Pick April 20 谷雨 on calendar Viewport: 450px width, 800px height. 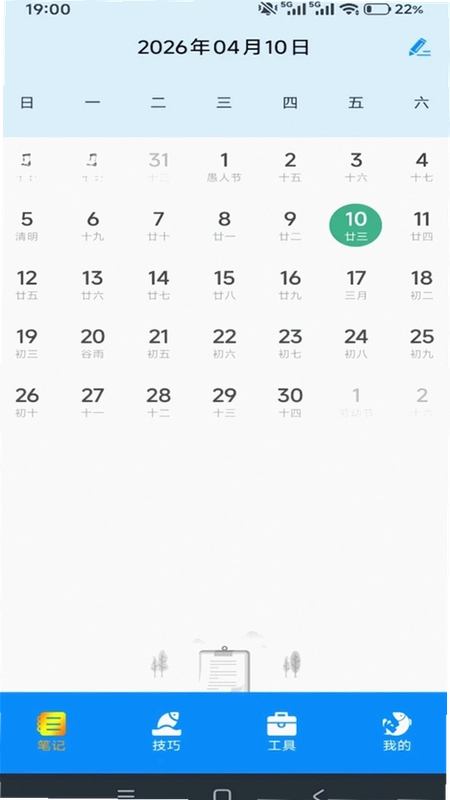[x=92, y=343]
